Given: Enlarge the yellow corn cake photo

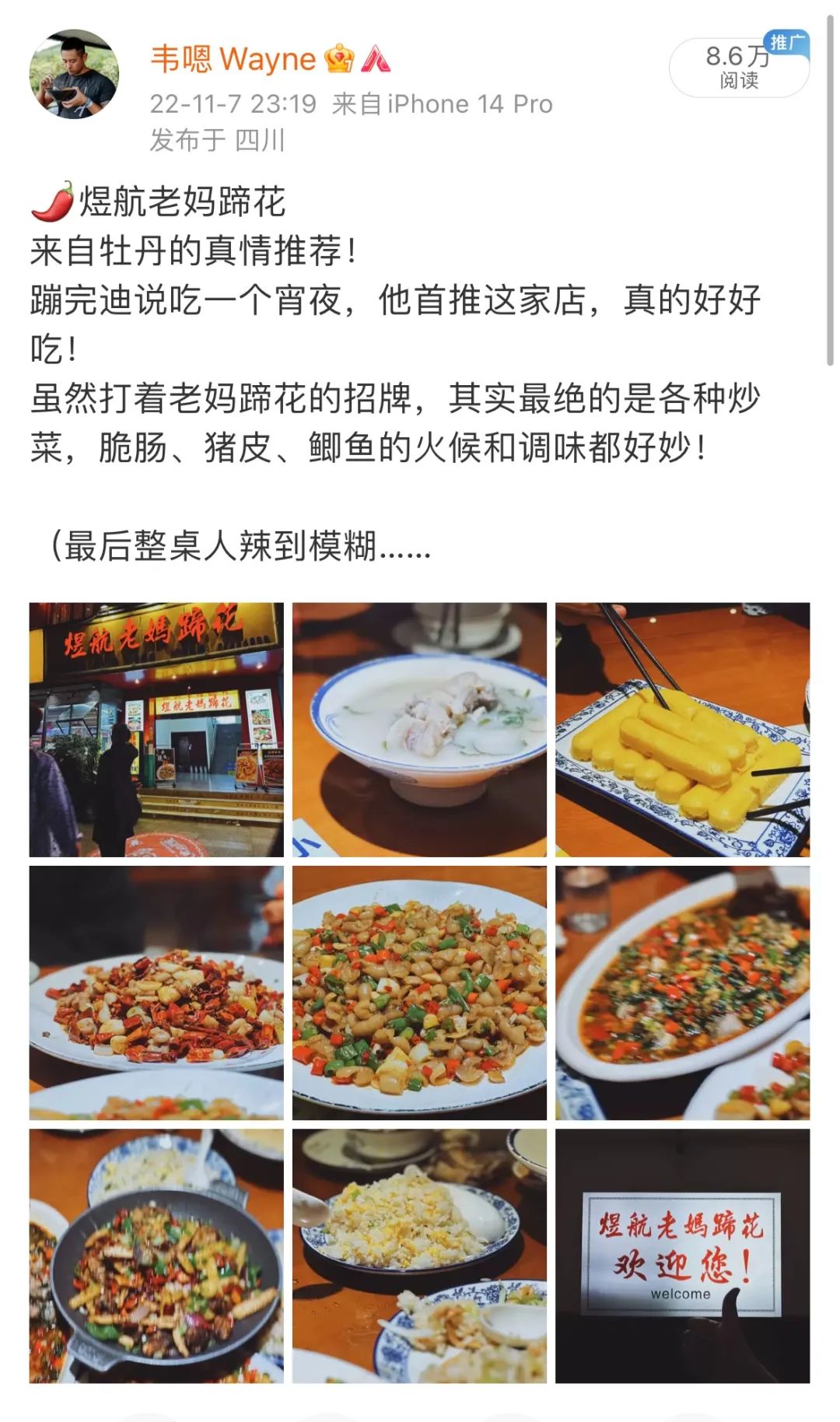Looking at the screenshot, I should 682,730.
